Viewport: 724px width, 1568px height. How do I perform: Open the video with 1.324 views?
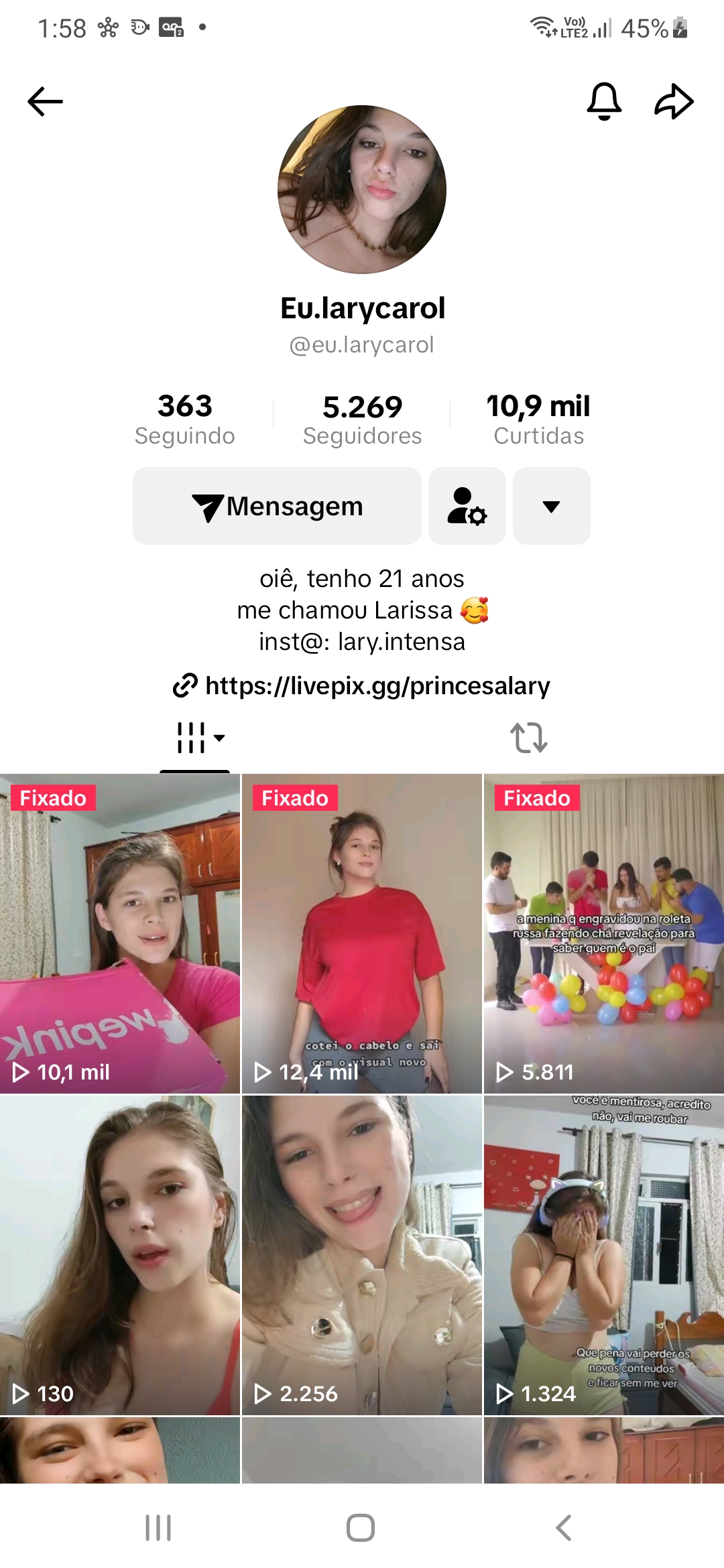point(603,1255)
